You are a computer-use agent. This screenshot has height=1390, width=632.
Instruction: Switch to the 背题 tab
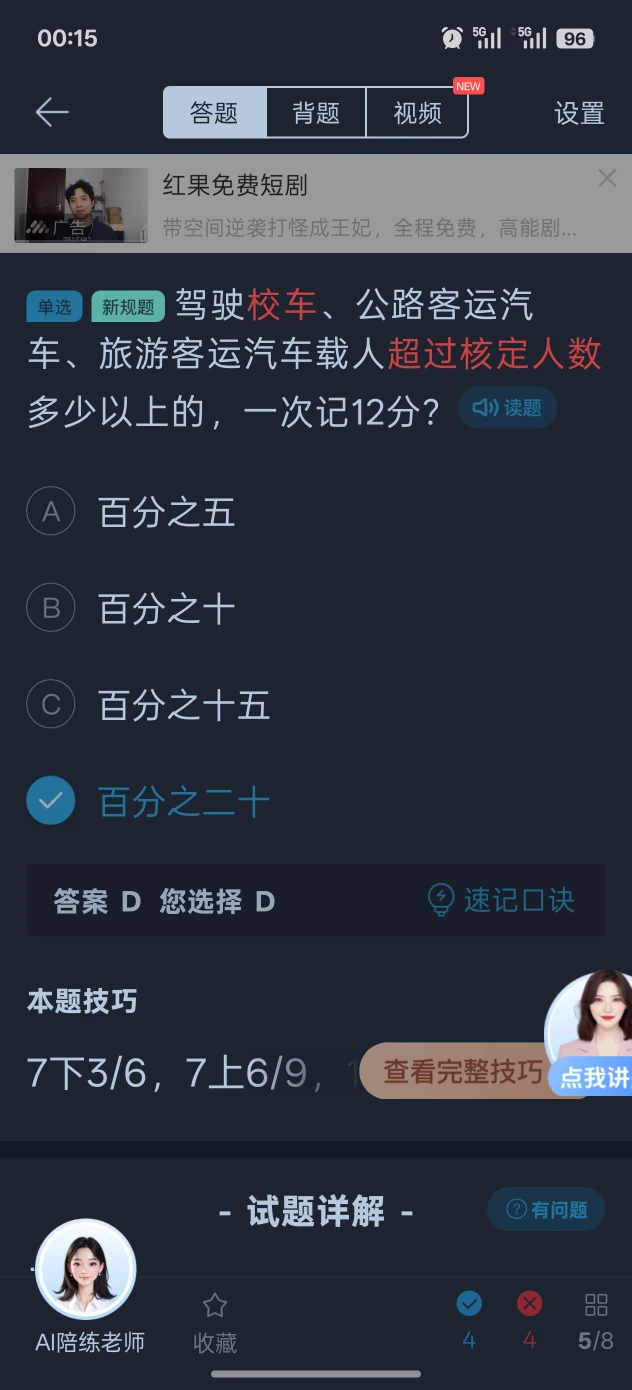pos(316,112)
